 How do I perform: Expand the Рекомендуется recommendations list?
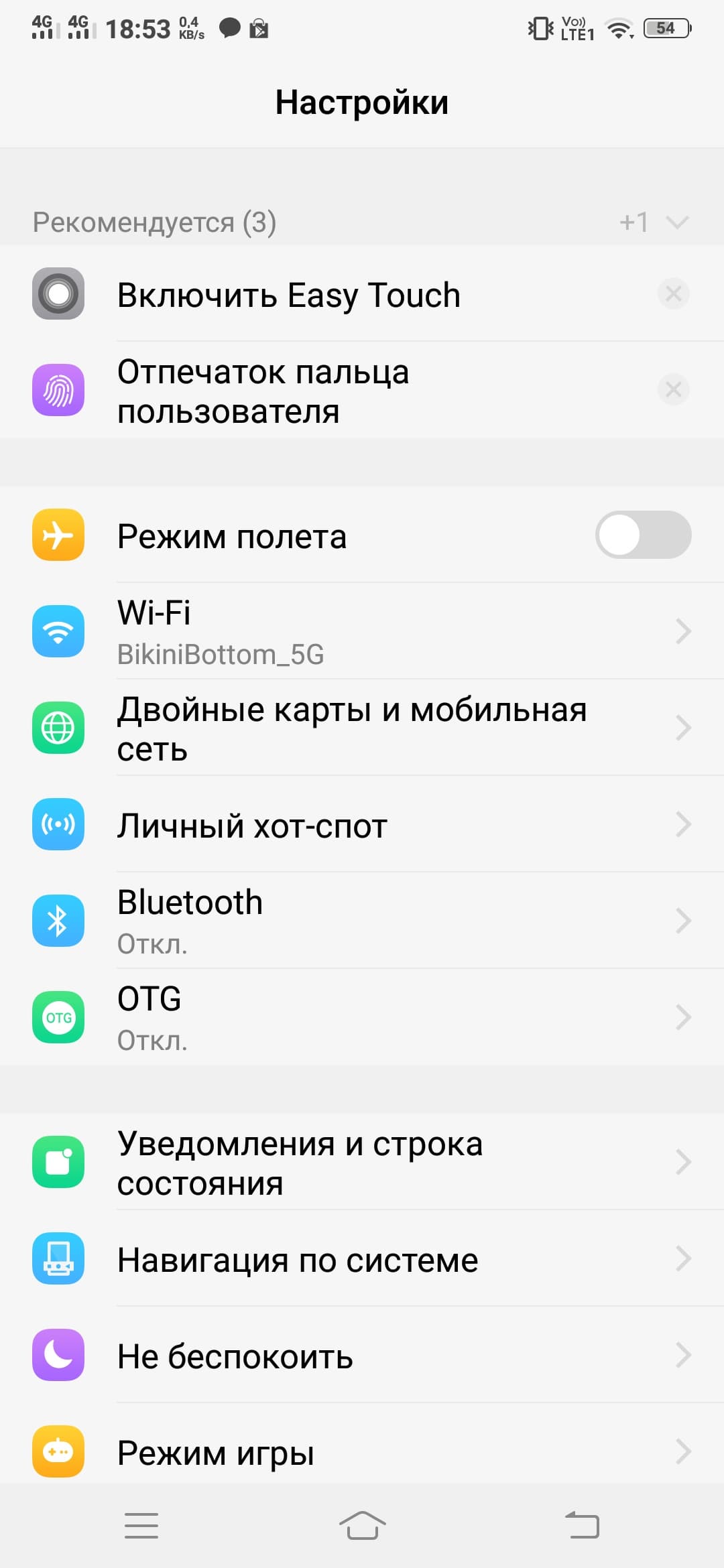coord(677,222)
